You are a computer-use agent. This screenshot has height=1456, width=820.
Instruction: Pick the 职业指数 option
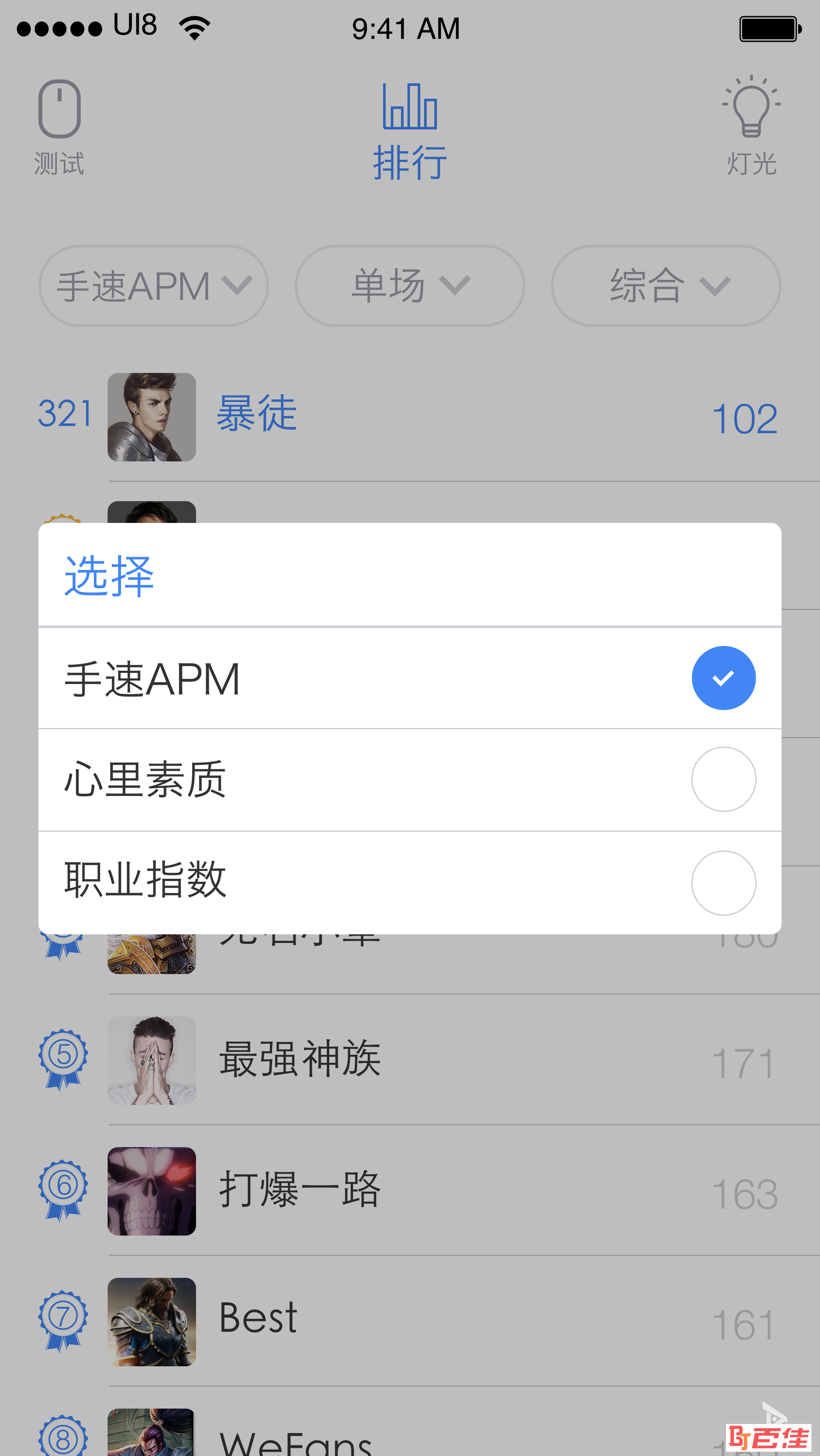[x=410, y=882]
